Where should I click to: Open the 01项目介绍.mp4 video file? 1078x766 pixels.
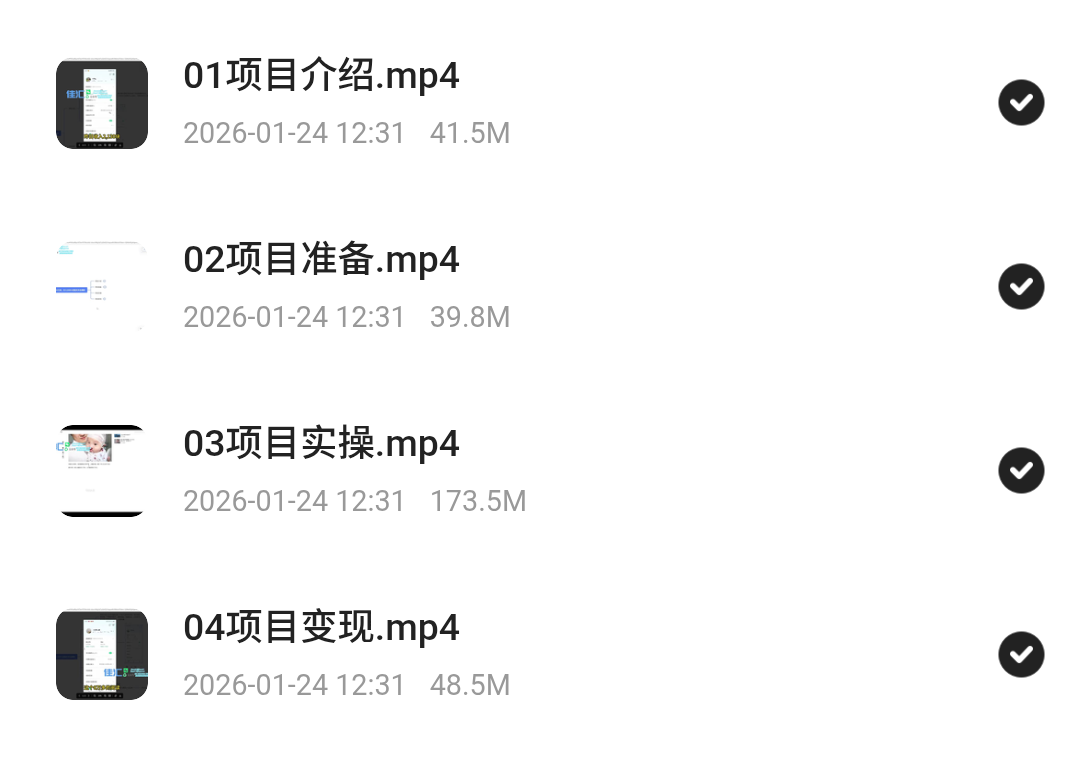[x=321, y=76]
